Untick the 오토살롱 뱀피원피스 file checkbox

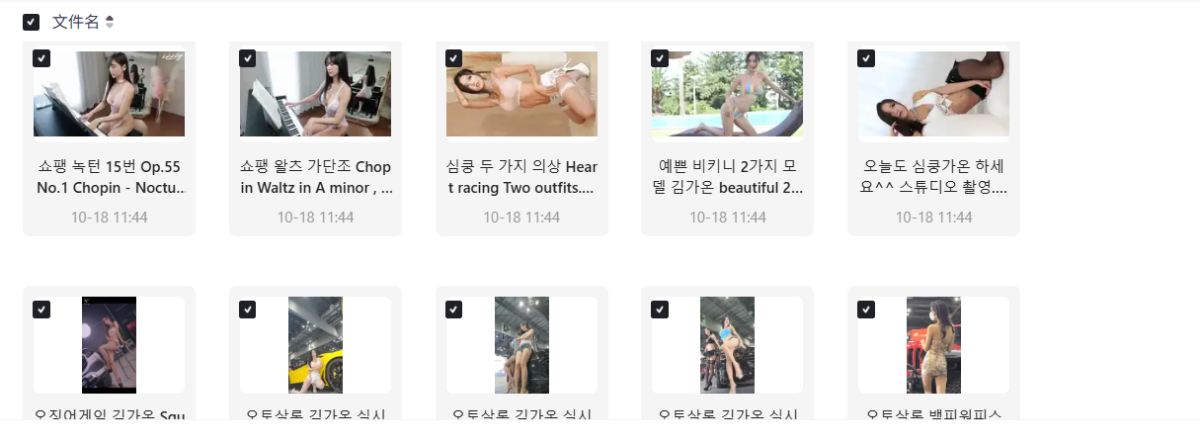coord(865,310)
